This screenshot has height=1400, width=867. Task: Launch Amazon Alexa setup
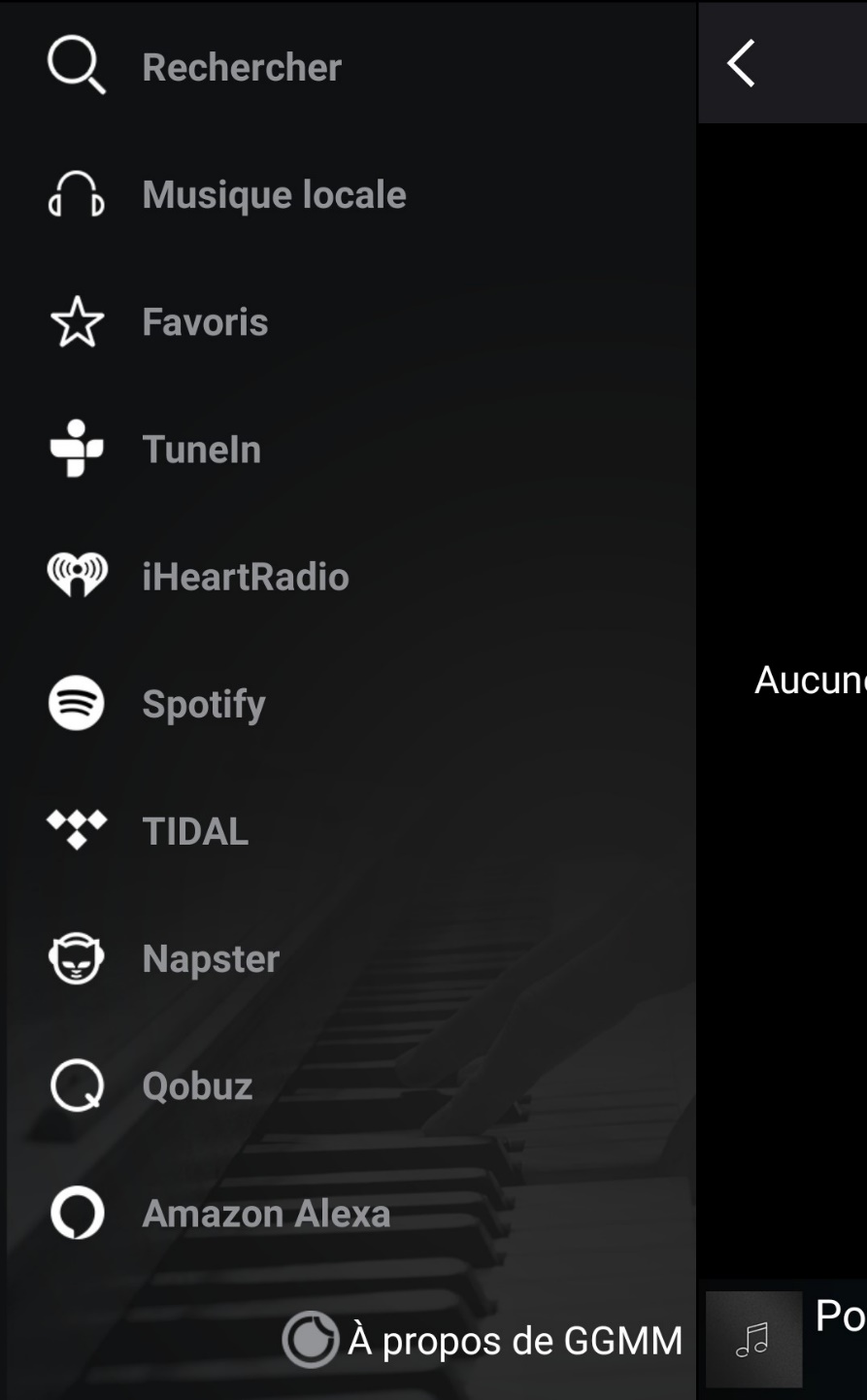coord(265,1214)
